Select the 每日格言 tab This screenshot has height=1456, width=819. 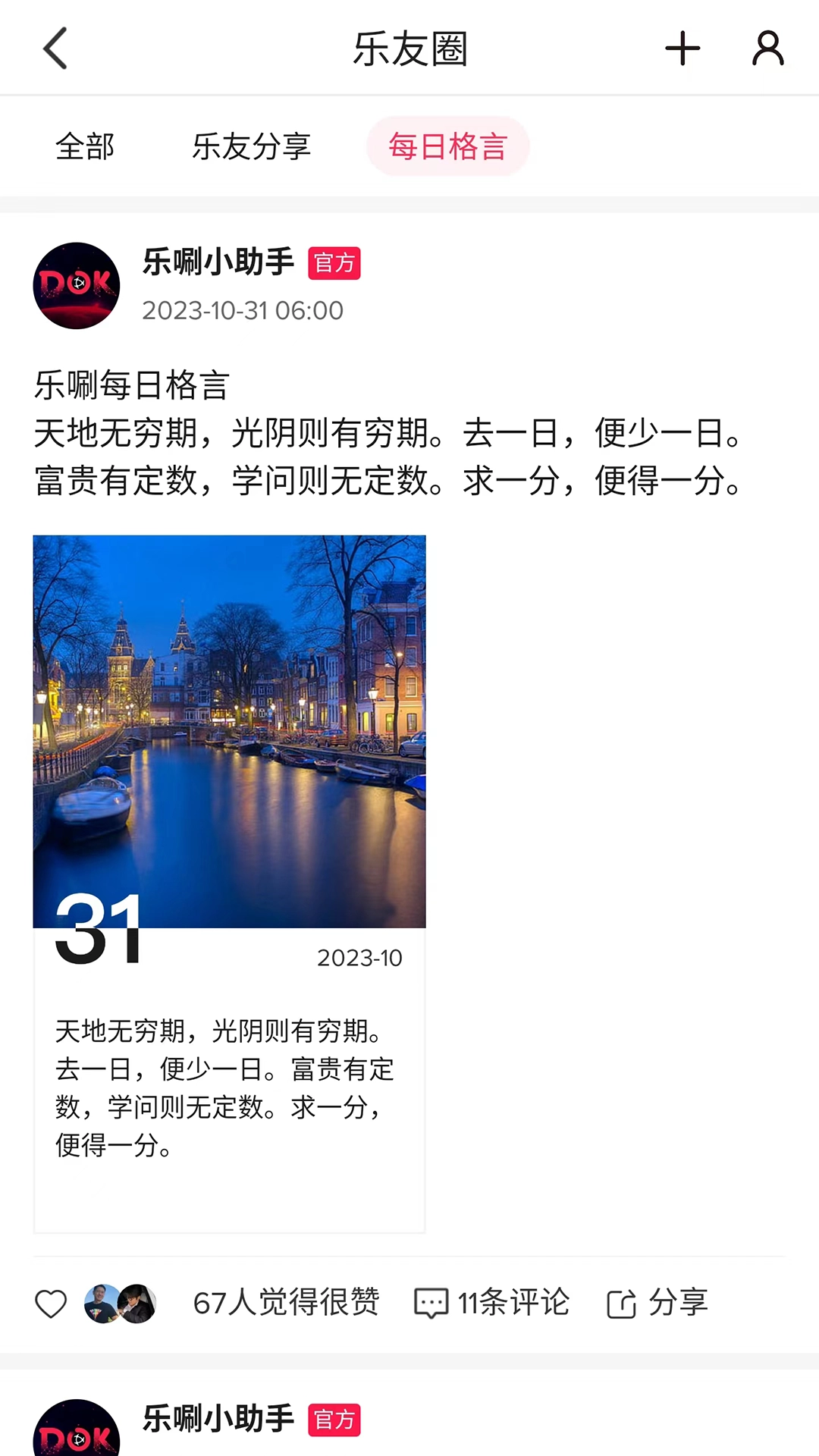(447, 145)
